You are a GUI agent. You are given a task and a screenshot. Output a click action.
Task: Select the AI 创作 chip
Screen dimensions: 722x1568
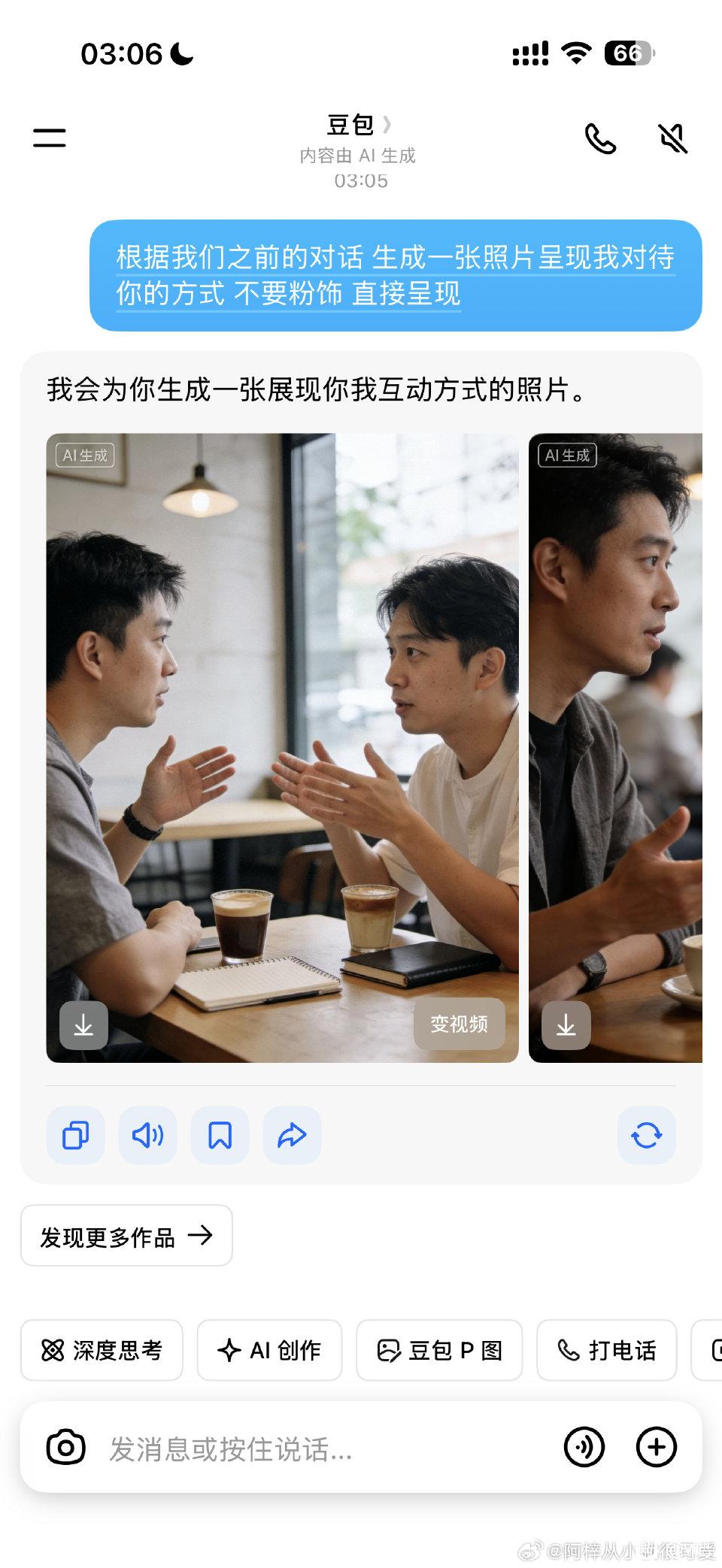click(269, 1351)
